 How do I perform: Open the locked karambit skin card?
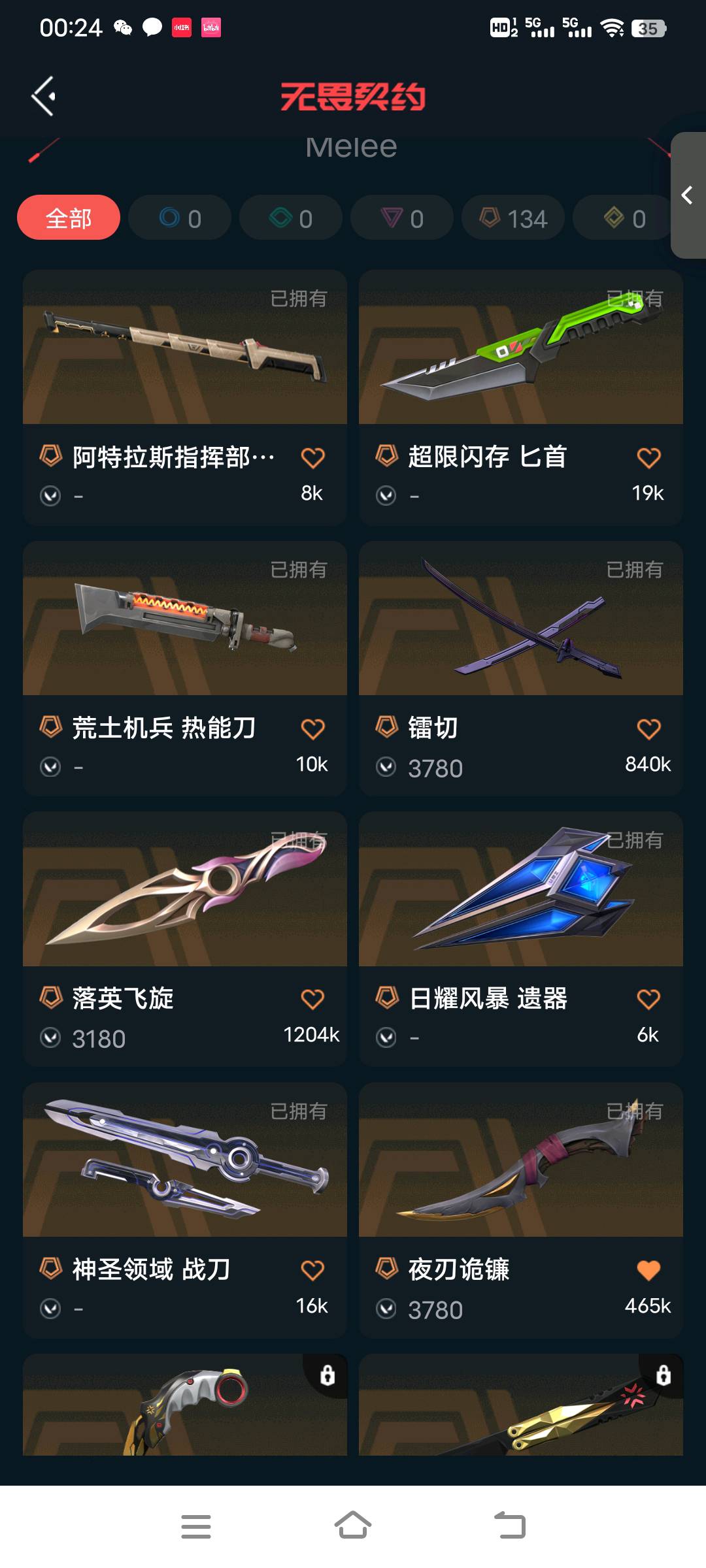[x=185, y=1405]
